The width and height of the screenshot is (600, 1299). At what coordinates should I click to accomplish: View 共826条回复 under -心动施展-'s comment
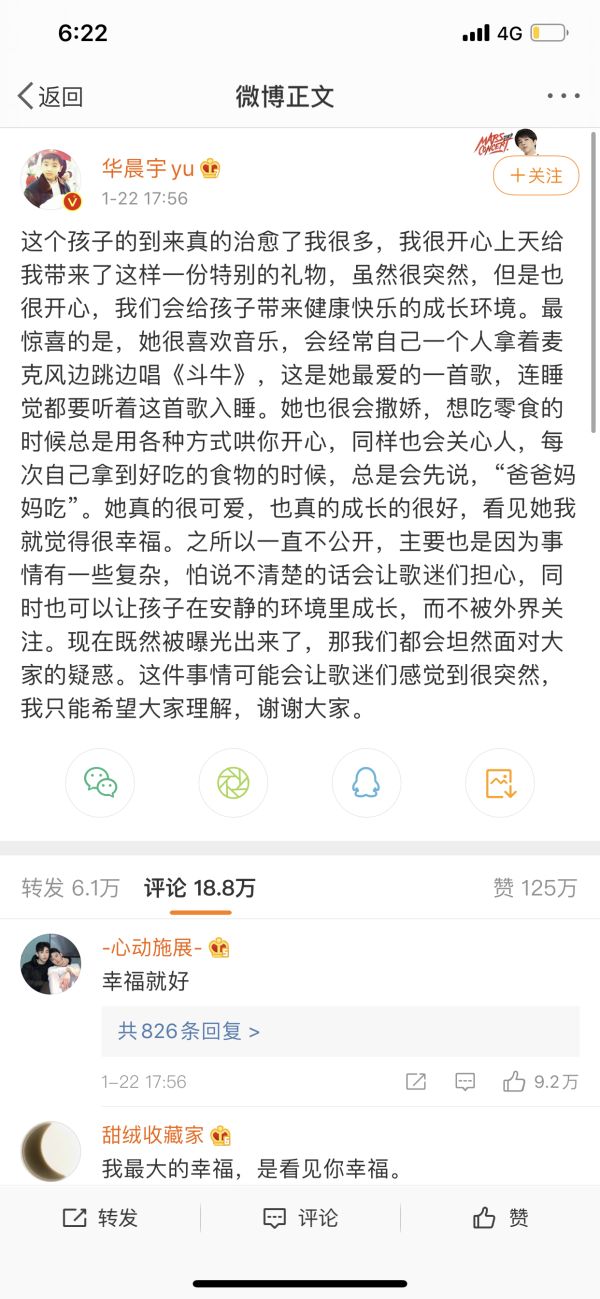click(189, 1031)
